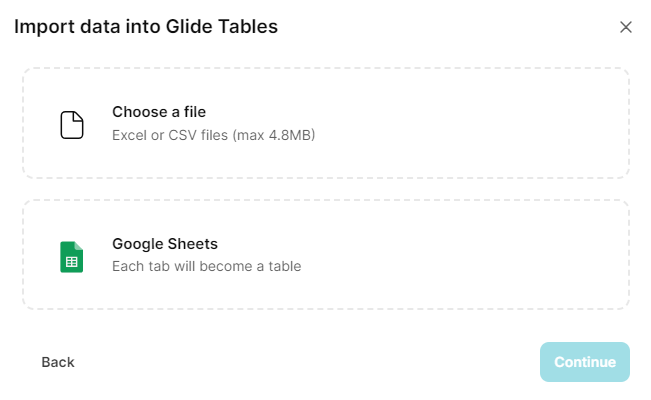
Task: Select Google Sheets as import source
Action: click(x=325, y=255)
